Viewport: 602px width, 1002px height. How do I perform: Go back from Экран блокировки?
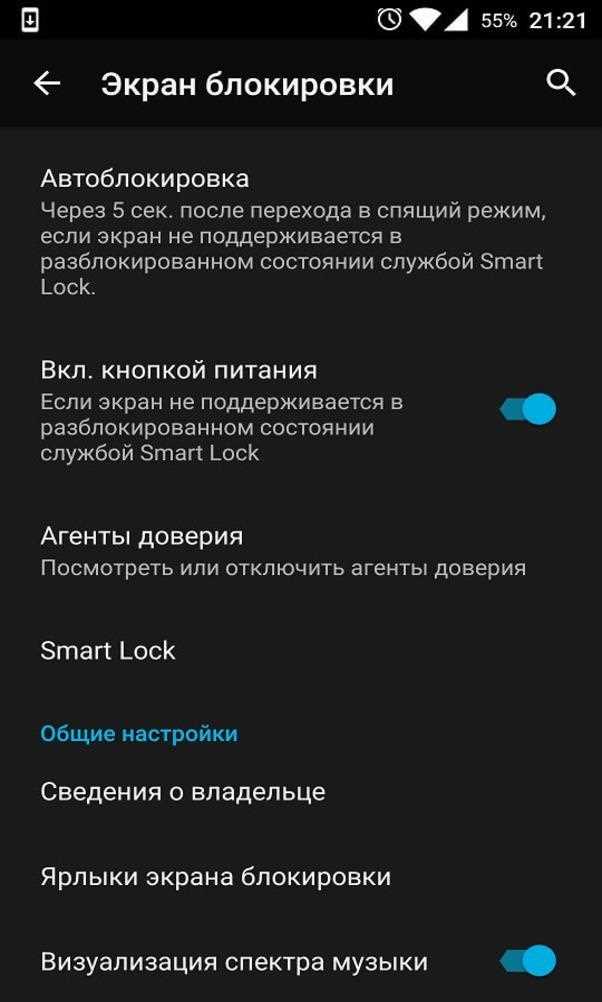[x=47, y=84]
